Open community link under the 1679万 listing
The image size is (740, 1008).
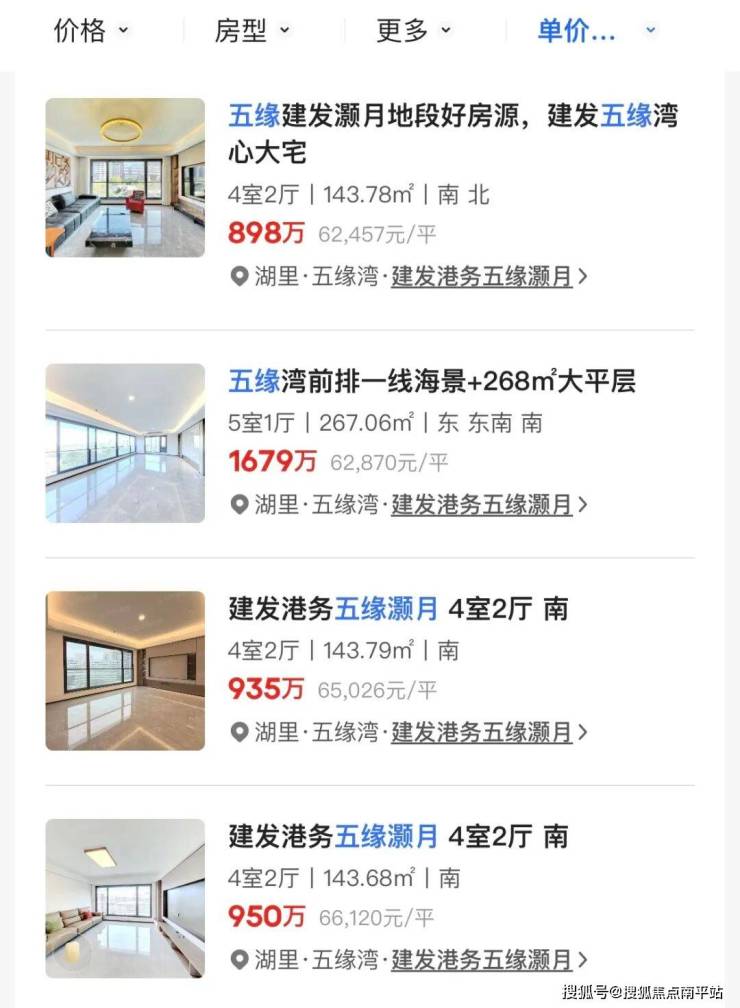[482, 504]
